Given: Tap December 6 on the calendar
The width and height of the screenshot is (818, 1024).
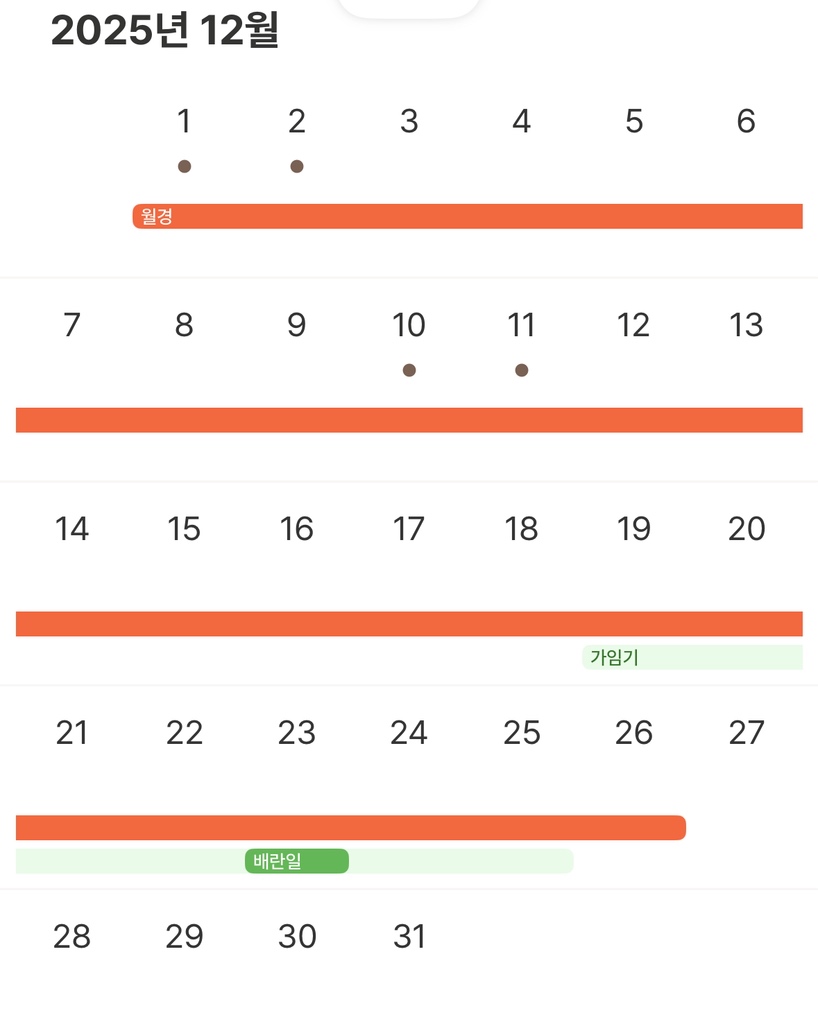Looking at the screenshot, I should 746,122.
